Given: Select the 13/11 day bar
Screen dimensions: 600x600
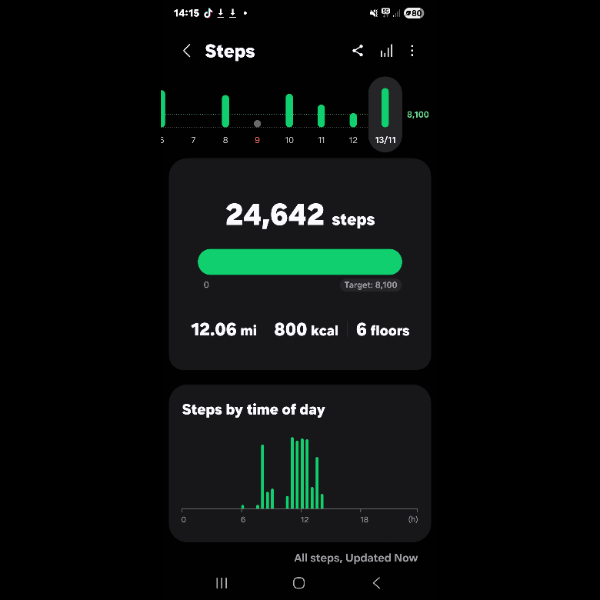Looking at the screenshot, I should point(385,113).
